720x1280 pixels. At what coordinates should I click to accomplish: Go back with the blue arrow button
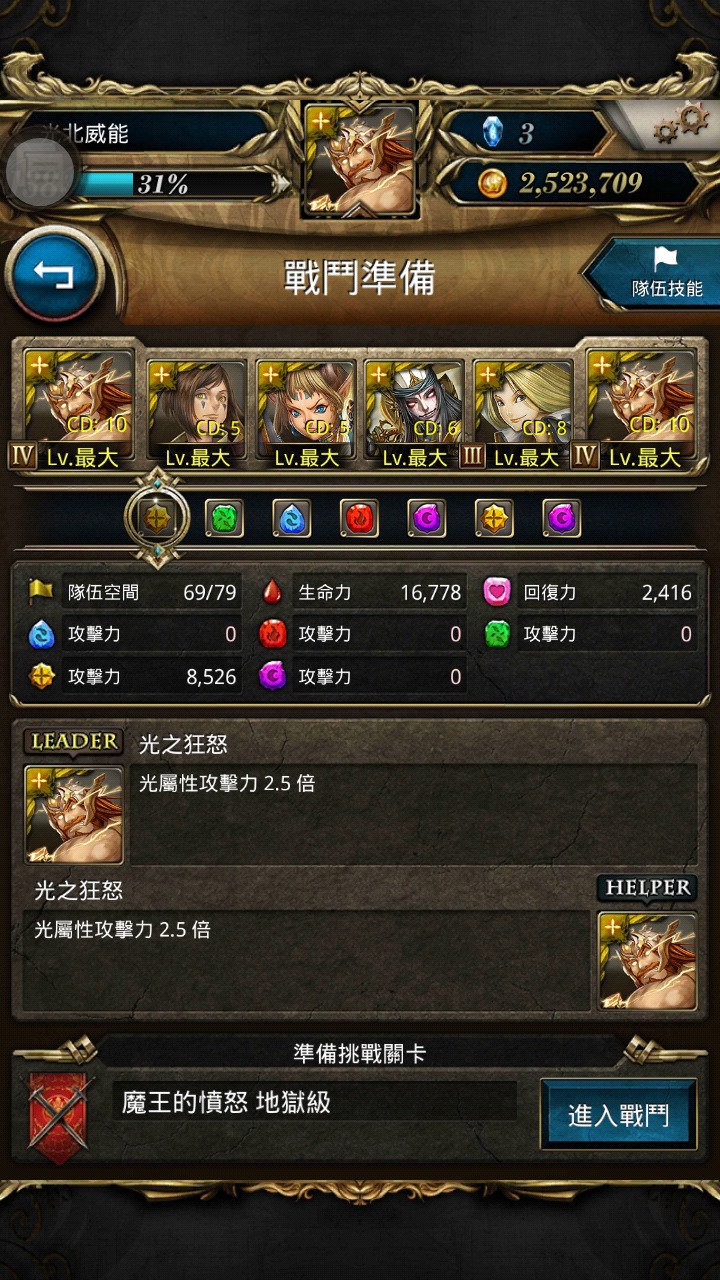55,275
